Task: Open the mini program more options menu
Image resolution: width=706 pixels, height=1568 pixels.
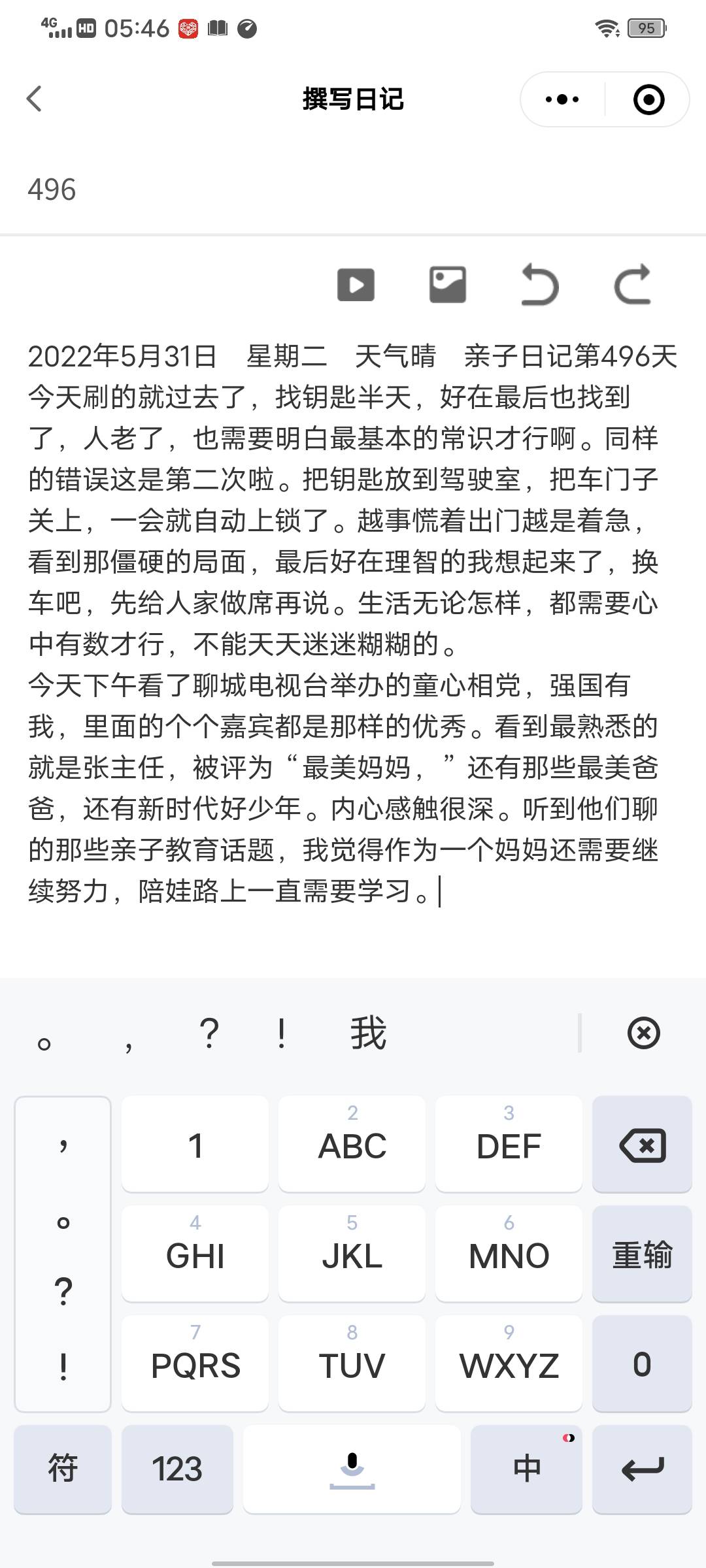Action: [561, 99]
